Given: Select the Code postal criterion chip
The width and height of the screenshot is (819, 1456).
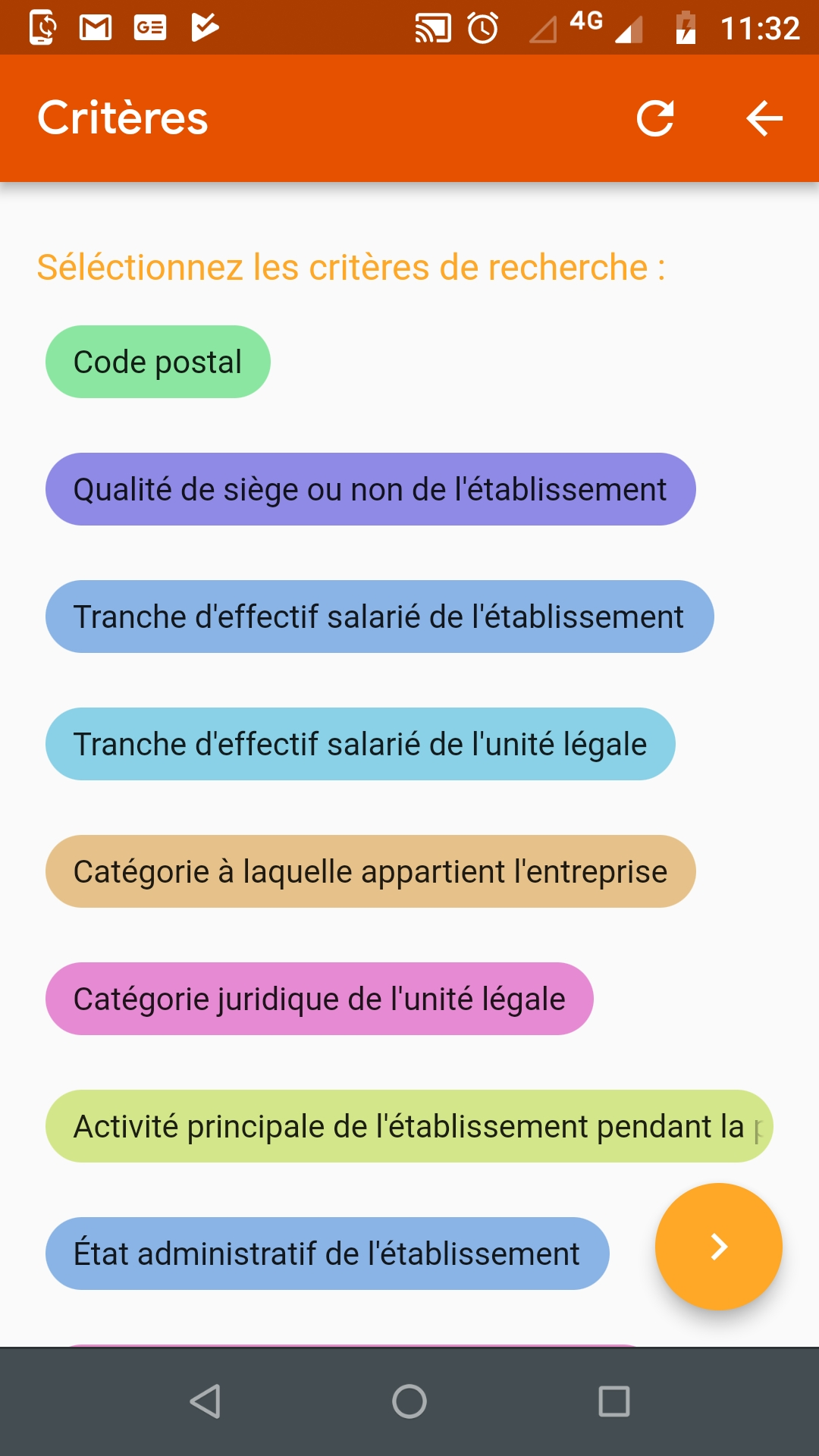Looking at the screenshot, I should click(x=158, y=362).
